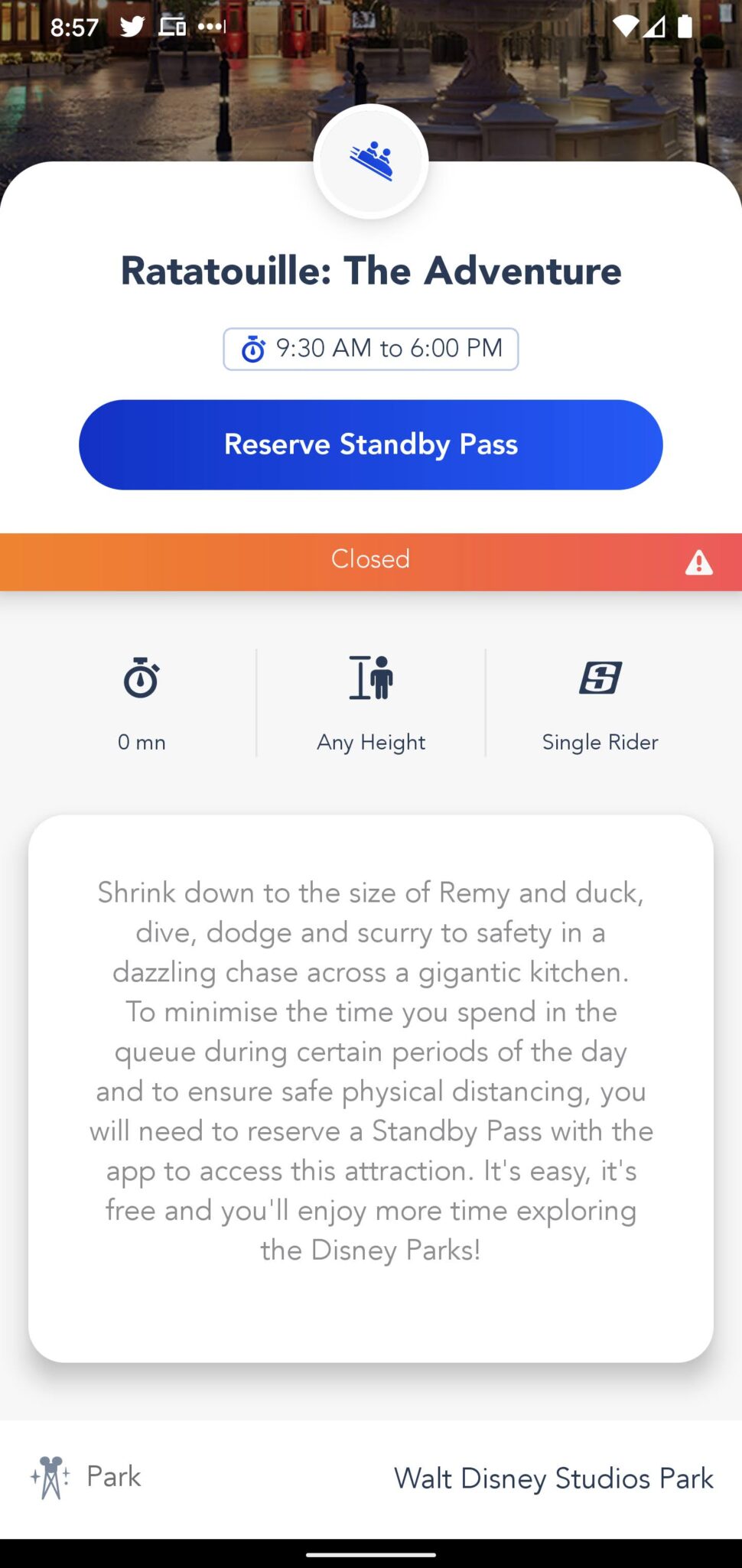This screenshot has height=1568, width=742.
Task: Open the Walt Disney Studios Park row
Action: 371,1478
